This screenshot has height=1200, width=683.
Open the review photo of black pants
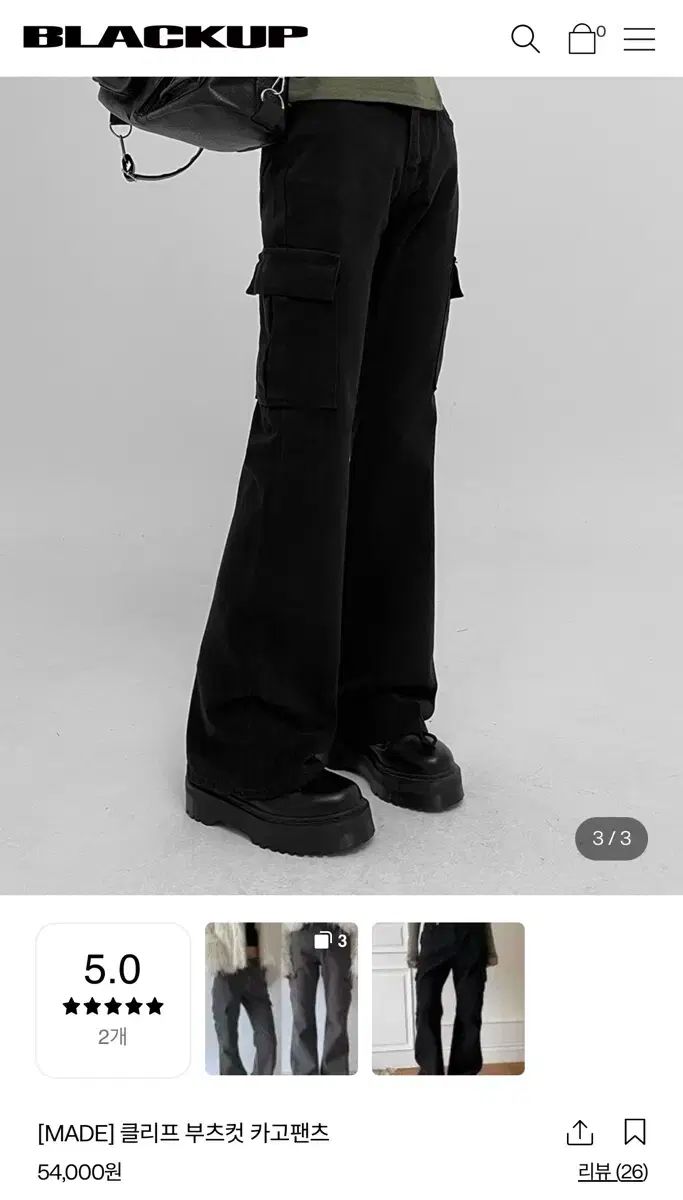(x=448, y=999)
